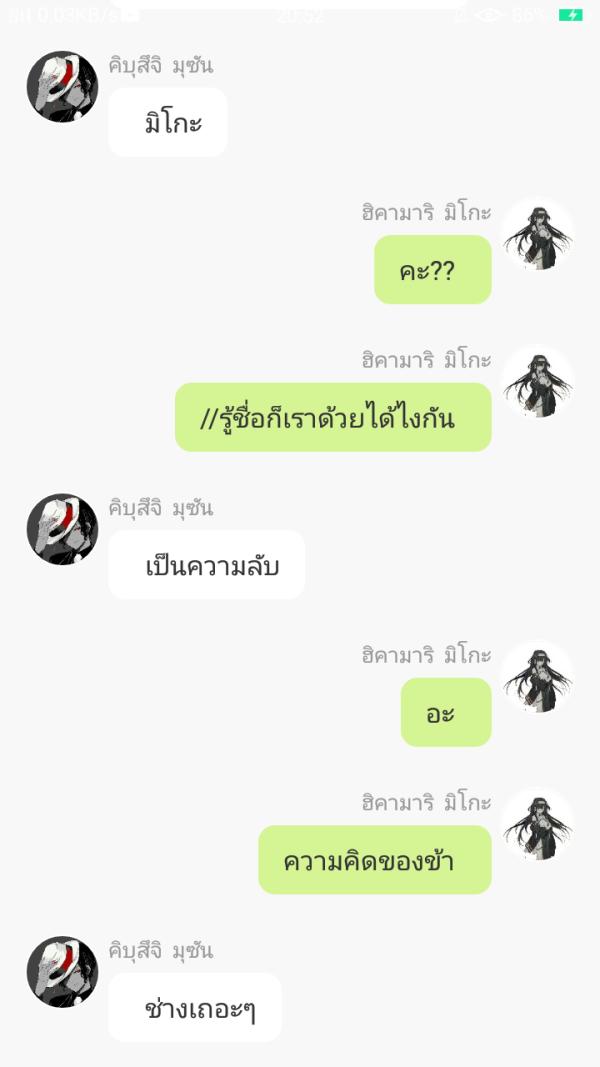View the sender's avatar beside เป็นความลับ
This screenshot has height=1067, width=600.
point(62,529)
